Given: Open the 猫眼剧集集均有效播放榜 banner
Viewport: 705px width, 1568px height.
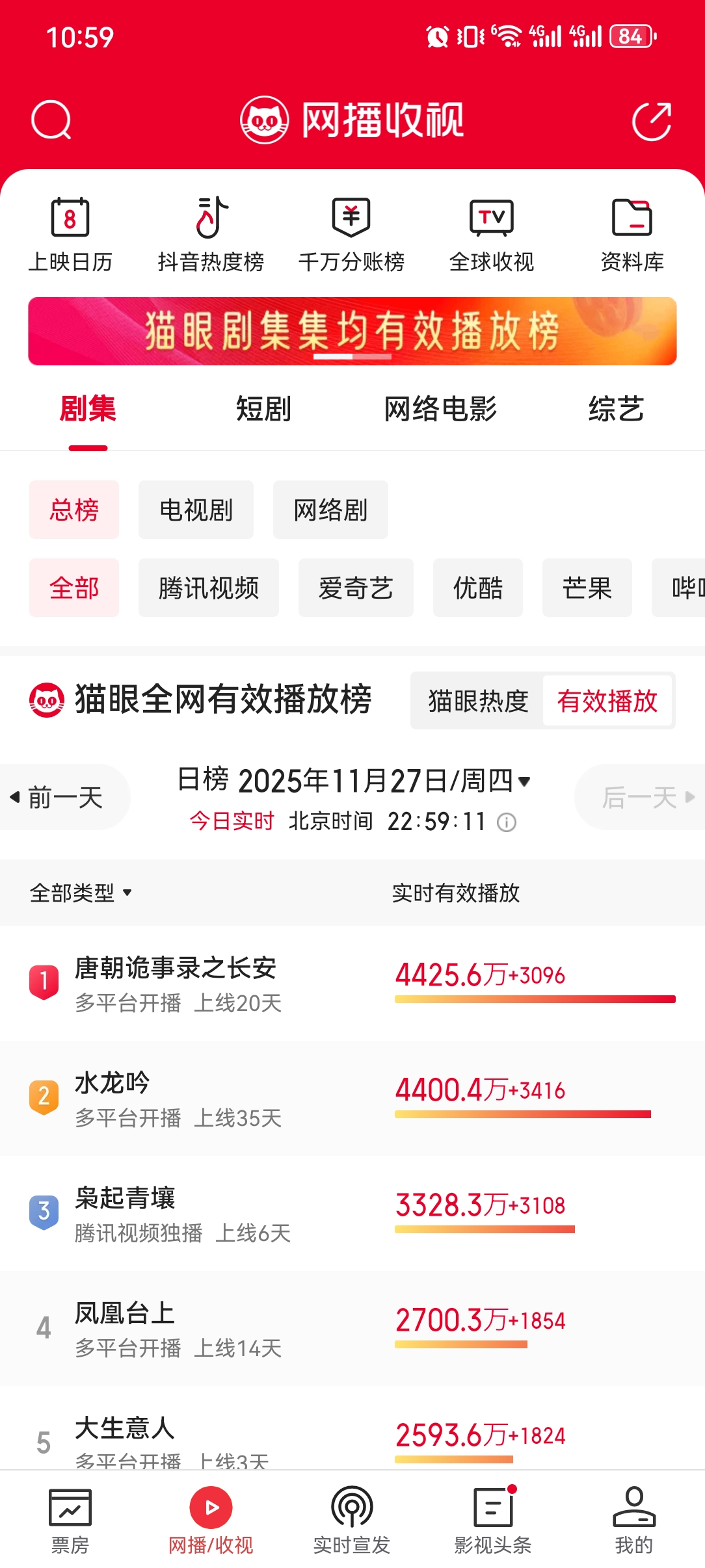Looking at the screenshot, I should point(352,331).
